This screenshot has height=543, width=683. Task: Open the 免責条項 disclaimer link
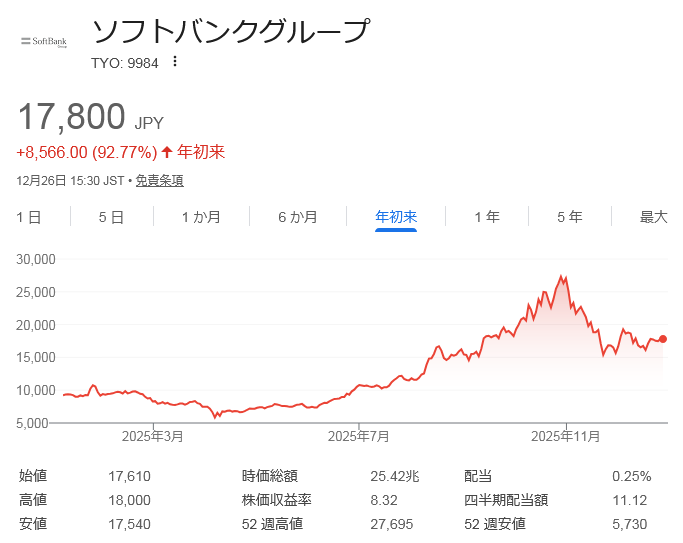pyautogui.click(x=159, y=181)
